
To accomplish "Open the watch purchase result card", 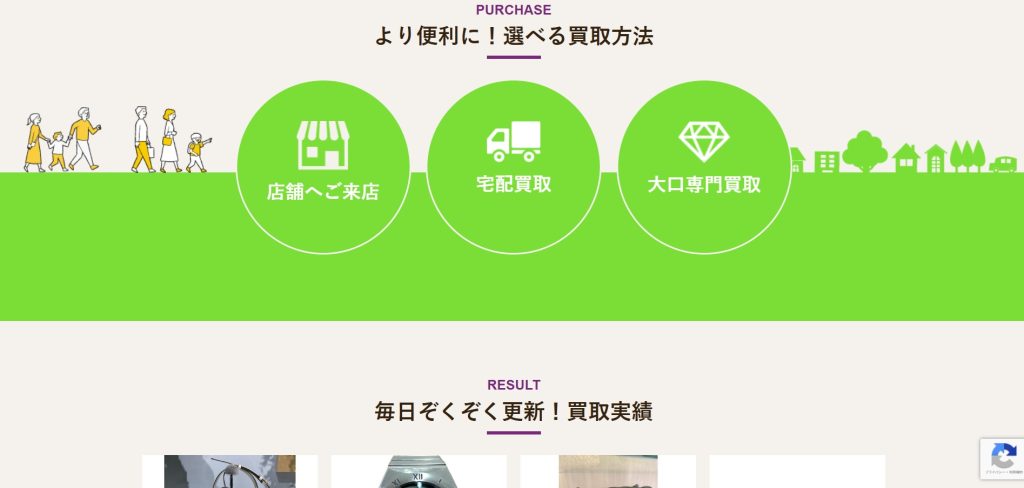I will pyautogui.click(x=419, y=472).
